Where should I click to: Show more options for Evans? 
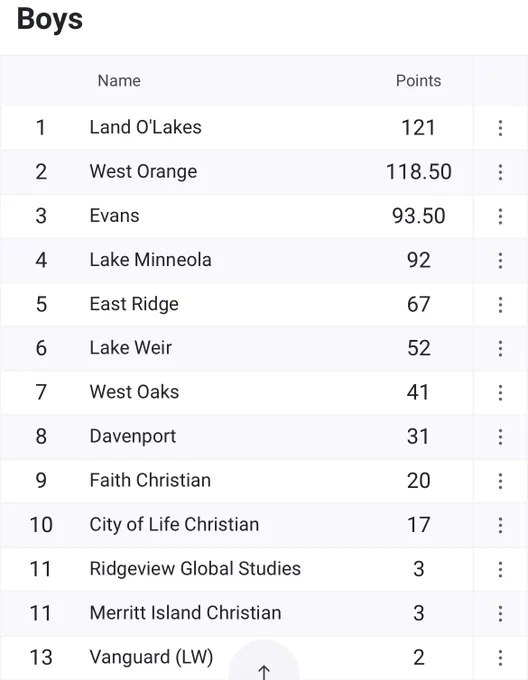pos(500,216)
